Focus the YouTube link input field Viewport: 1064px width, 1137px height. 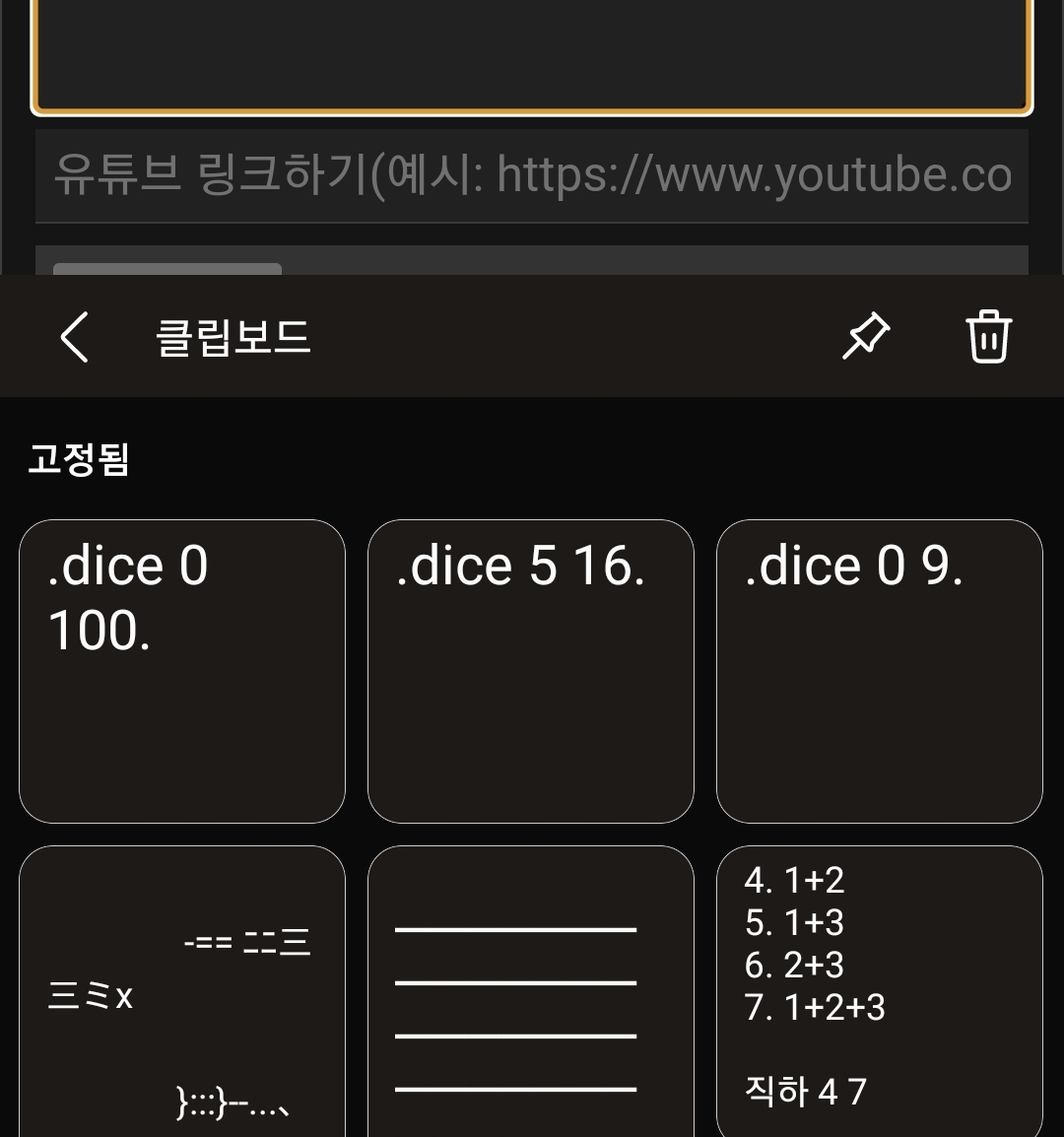tap(532, 175)
